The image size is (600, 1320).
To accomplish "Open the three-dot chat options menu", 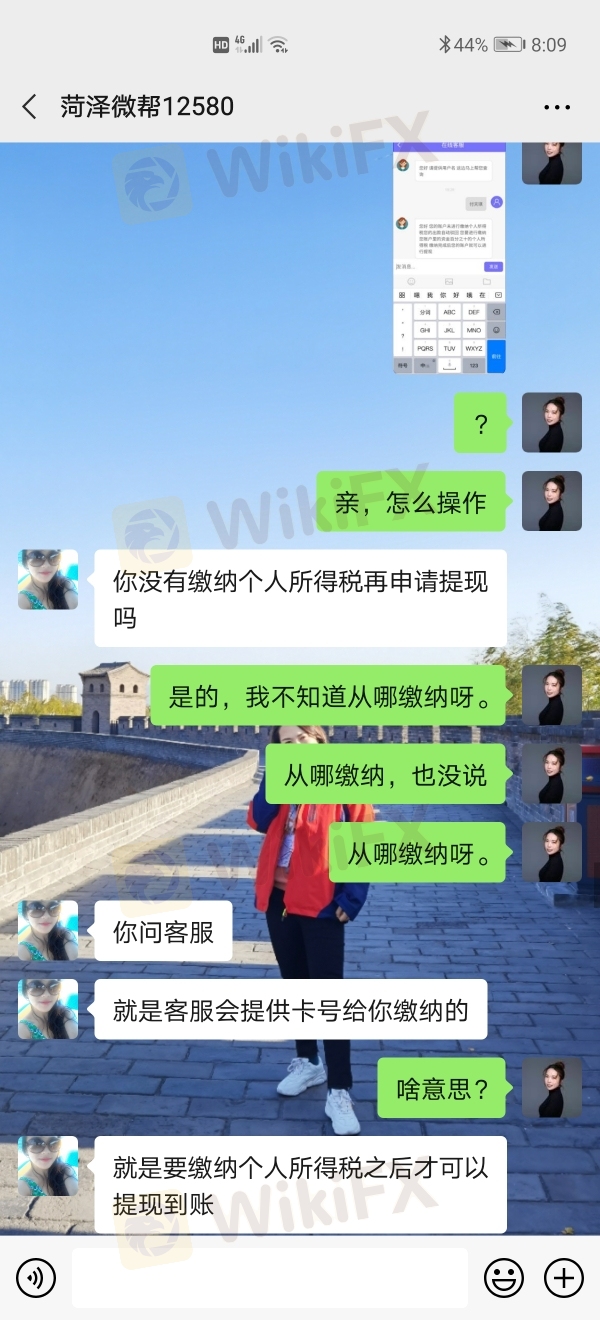I will pyautogui.click(x=557, y=107).
